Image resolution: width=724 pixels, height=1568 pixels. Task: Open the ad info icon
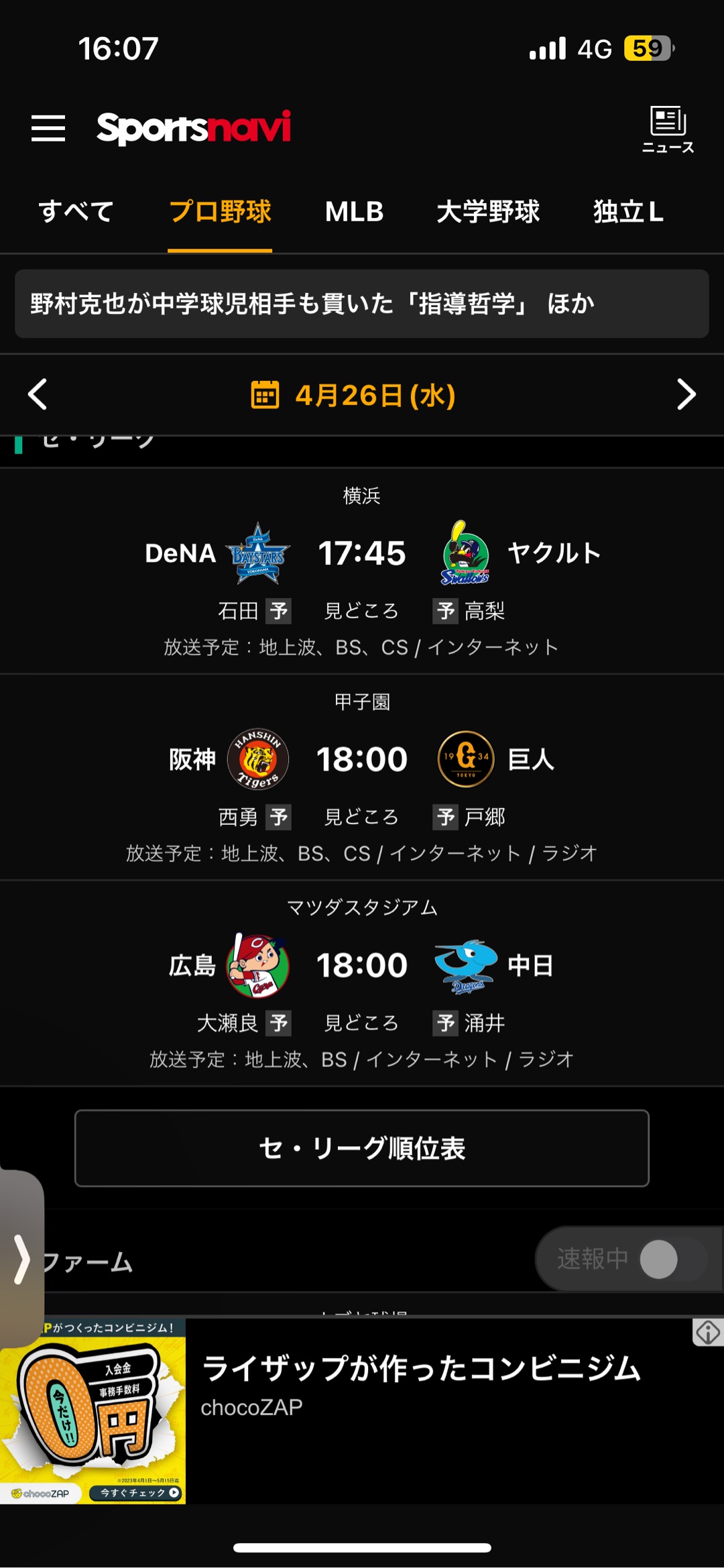[708, 1333]
